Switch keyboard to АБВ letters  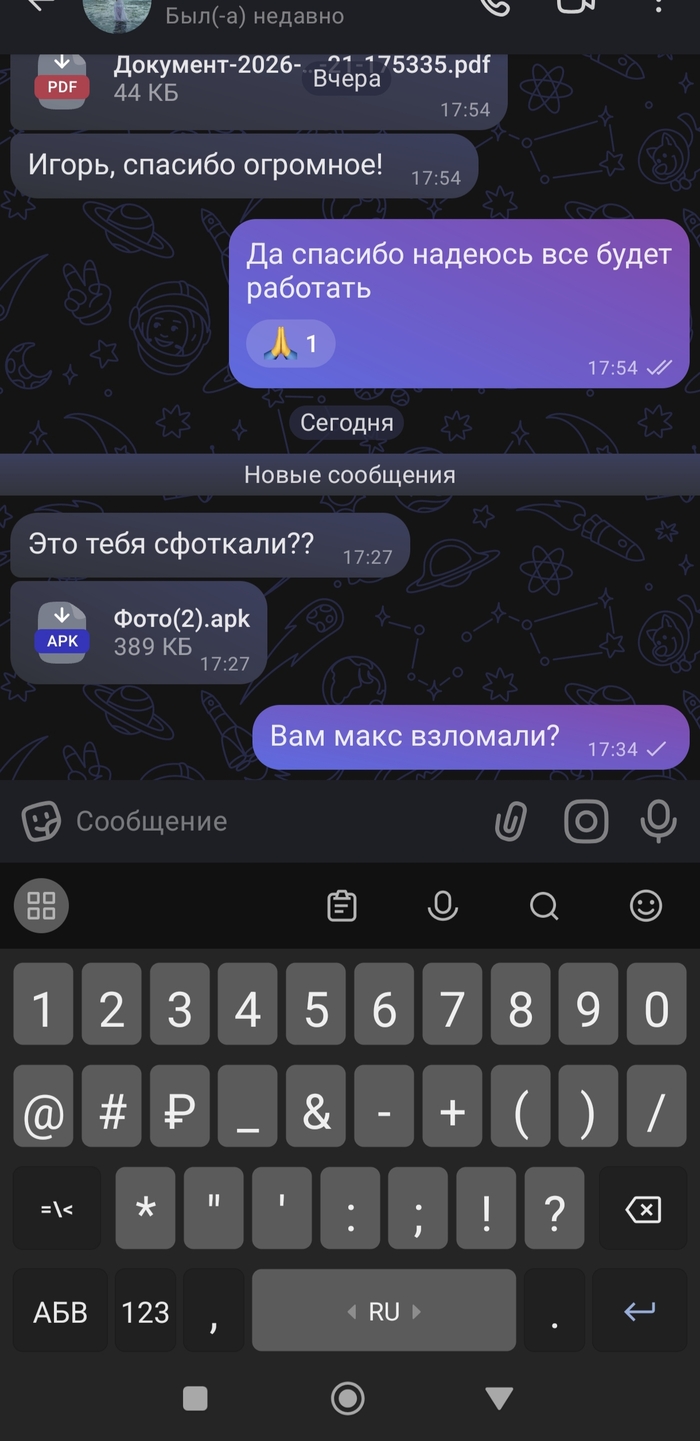(x=60, y=1311)
